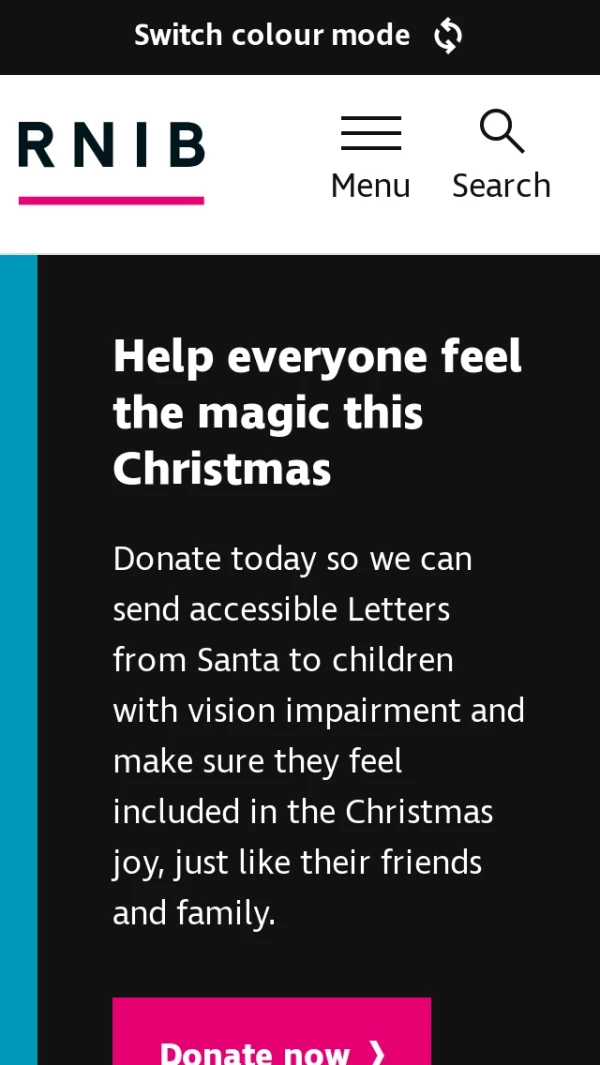
Task: Open the Menu navigation
Action: tap(370, 158)
